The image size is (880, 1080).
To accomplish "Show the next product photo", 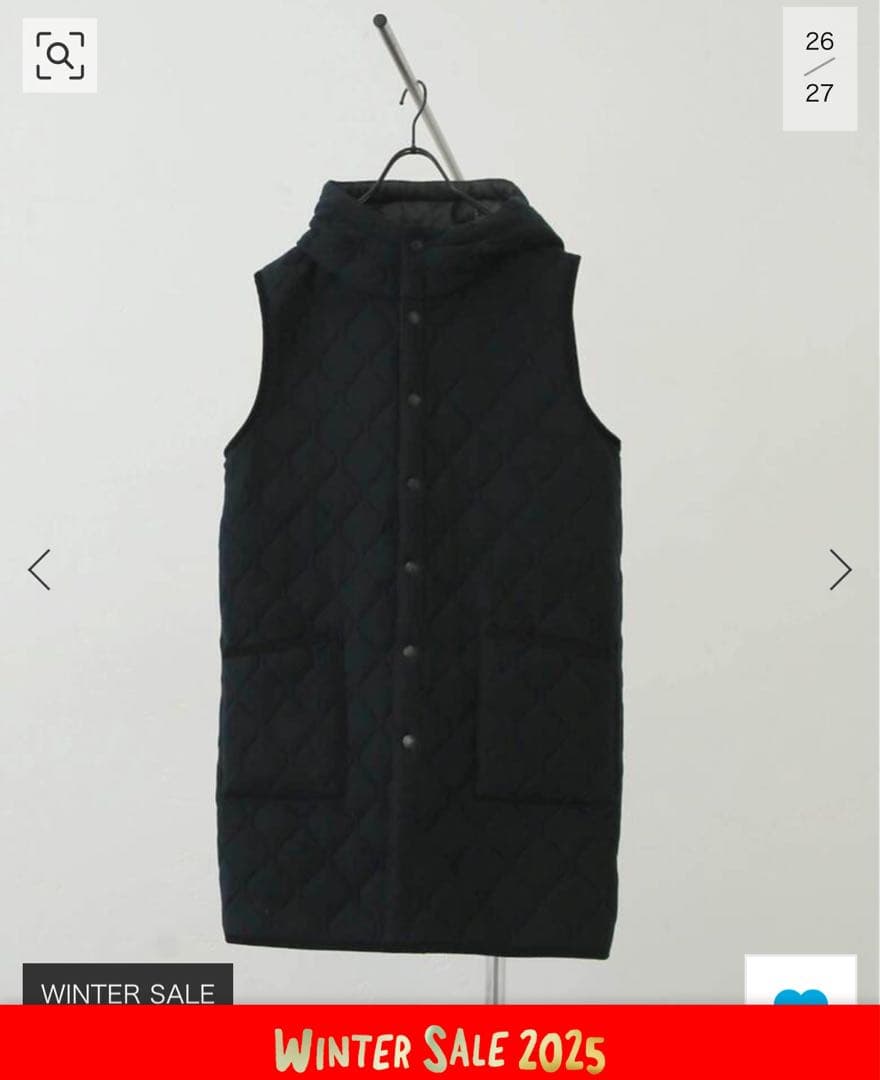I will pos(840,570).
